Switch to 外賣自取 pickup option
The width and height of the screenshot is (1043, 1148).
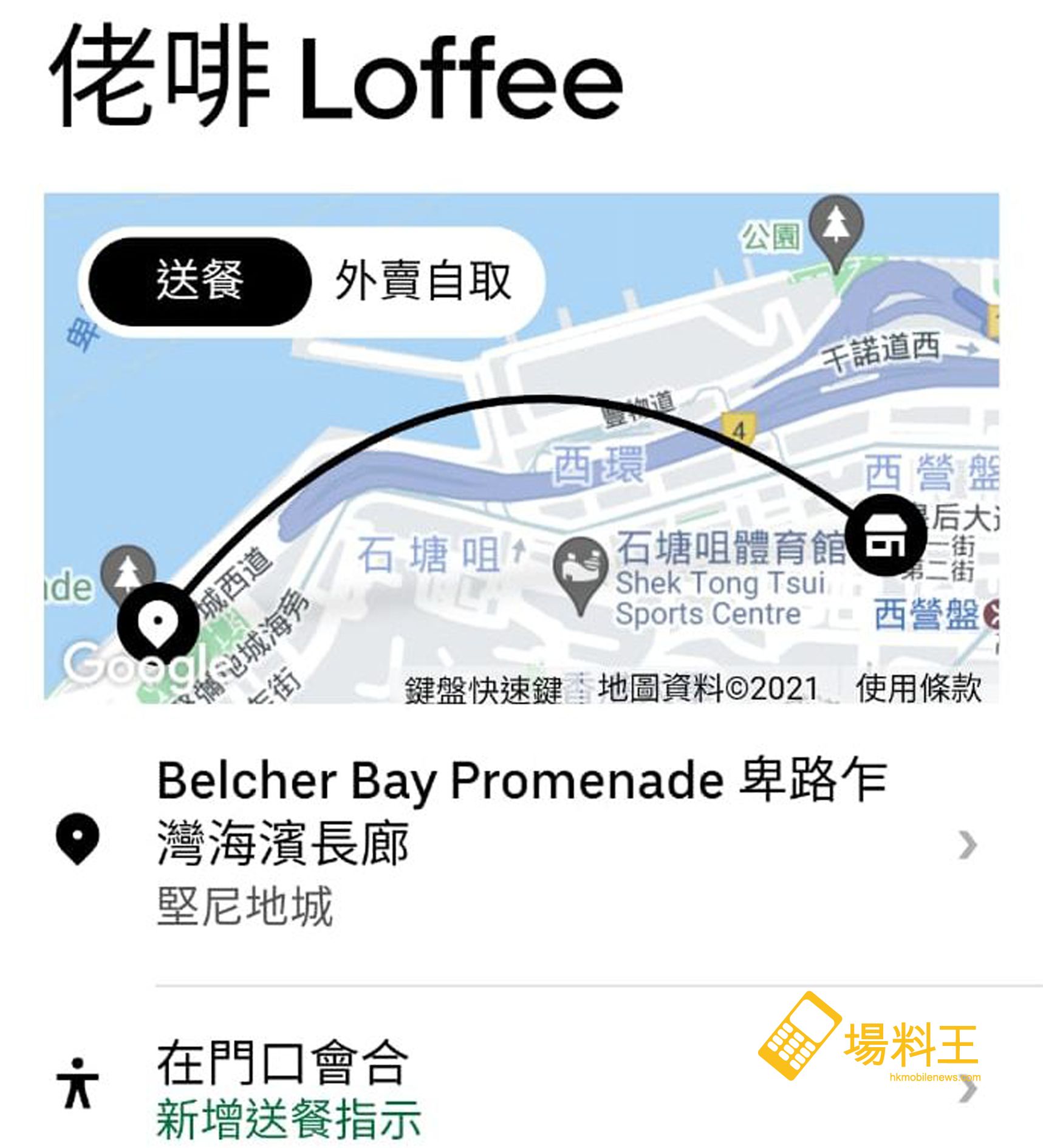pos(423,281)
